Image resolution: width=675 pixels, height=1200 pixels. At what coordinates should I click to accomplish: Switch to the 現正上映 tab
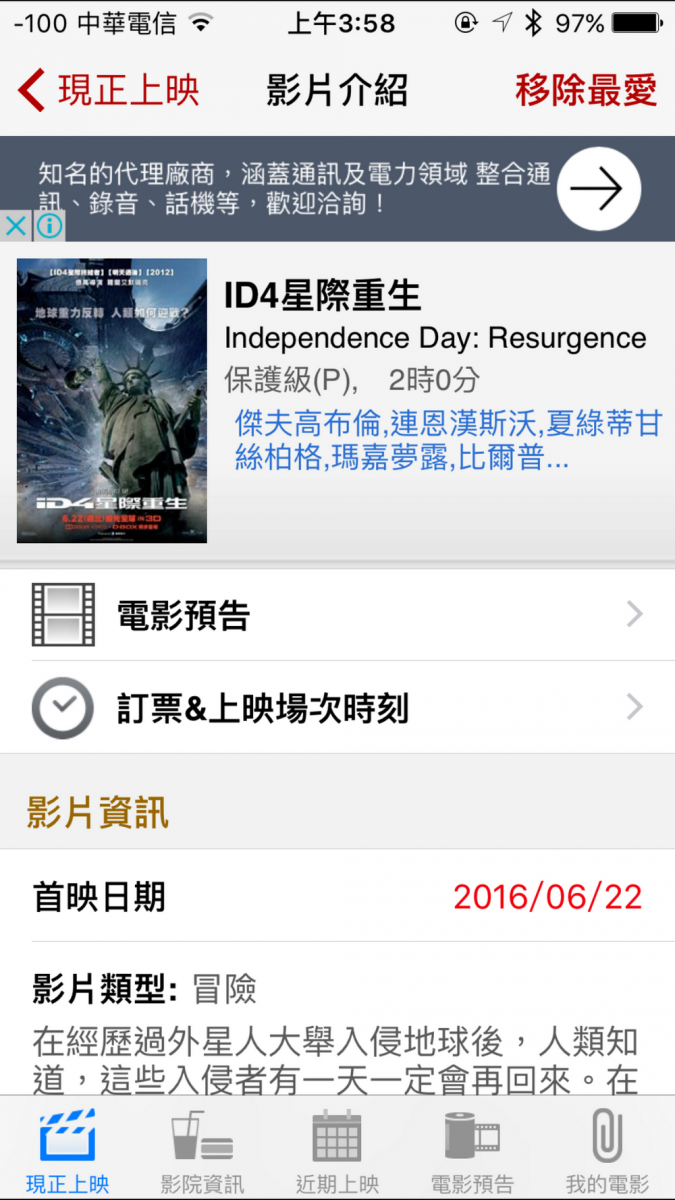67,1150
